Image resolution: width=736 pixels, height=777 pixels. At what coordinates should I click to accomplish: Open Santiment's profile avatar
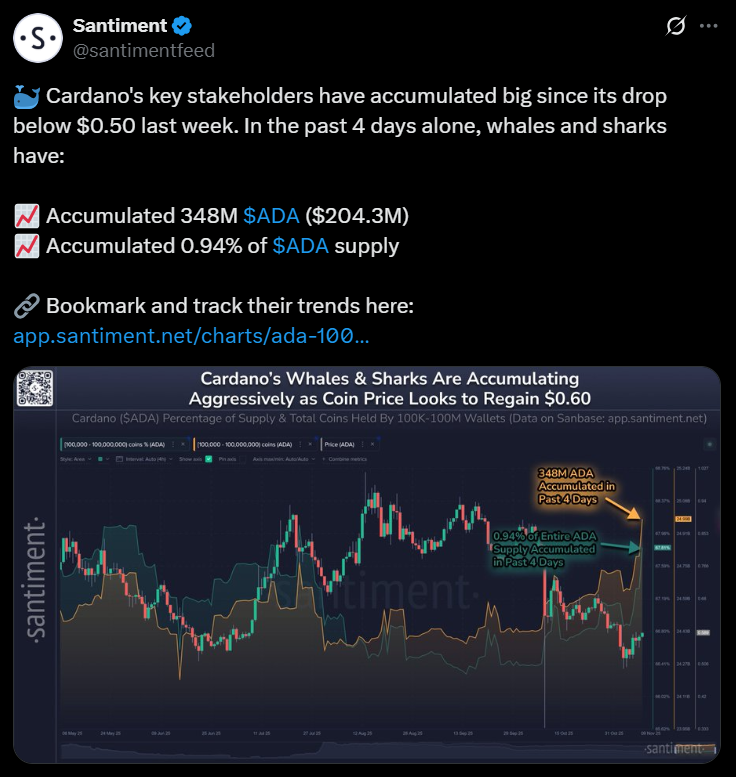coord(39,38)
